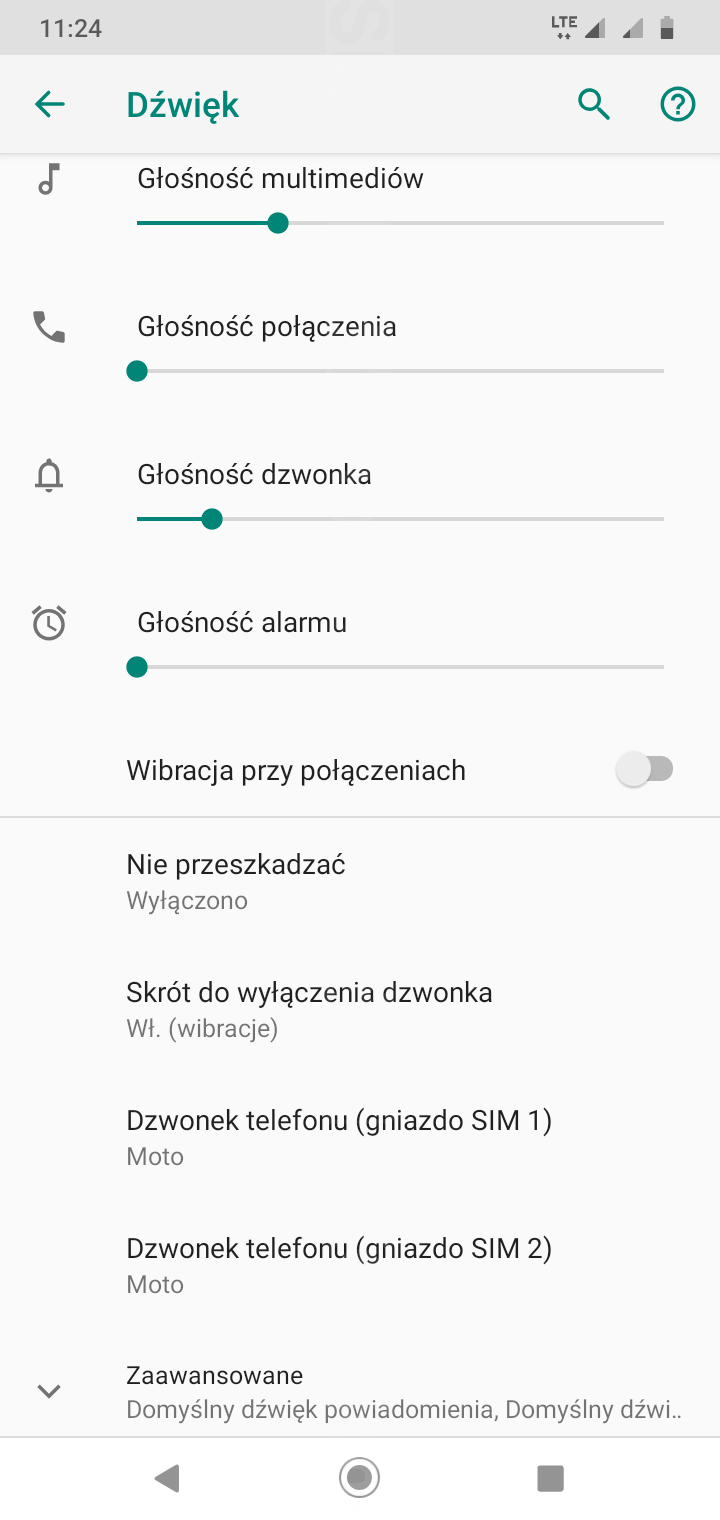The image size is (720, 1520).
Task: Enable Wibracja przy połączeniach
Action: 645,770
